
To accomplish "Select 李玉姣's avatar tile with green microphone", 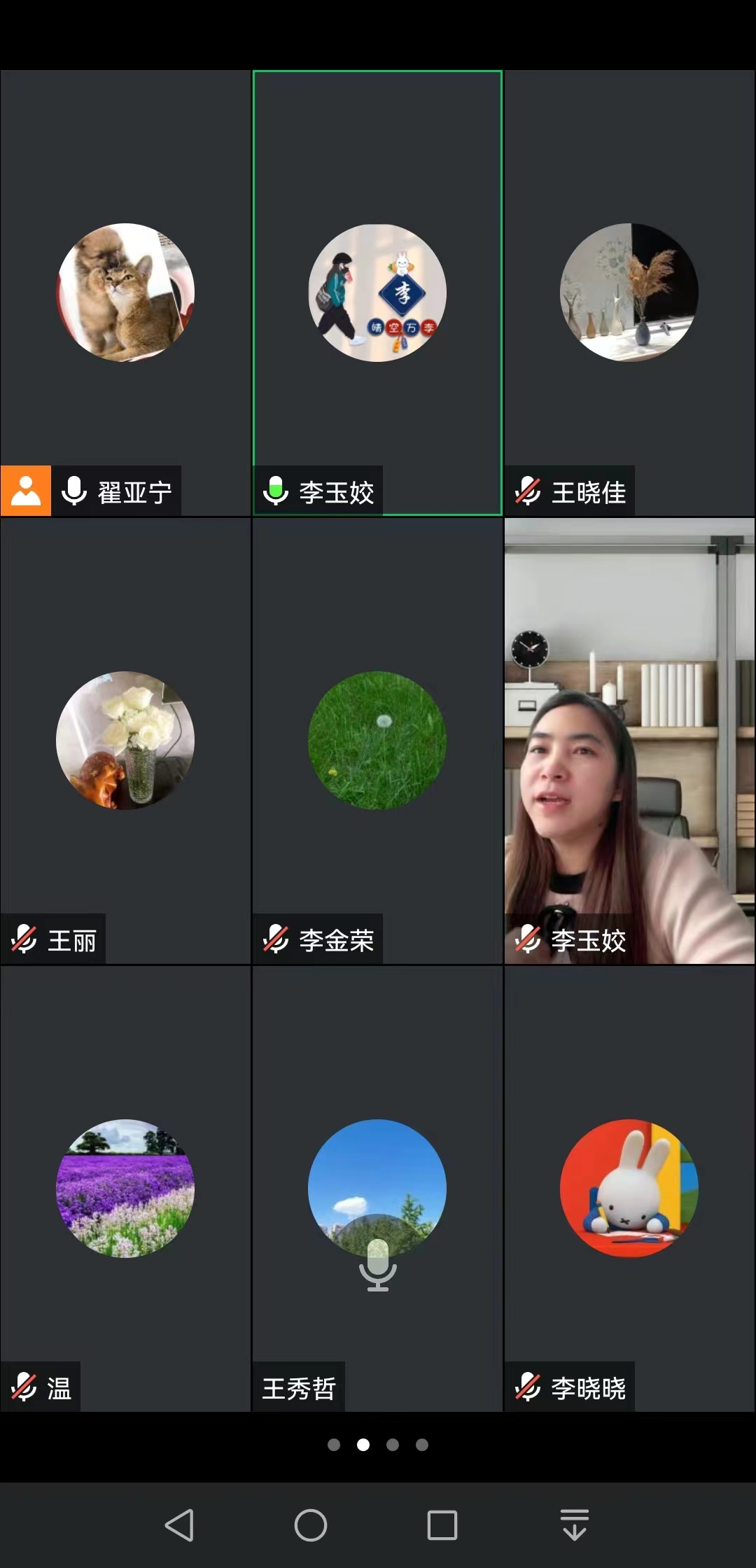I will coord(377,293).
